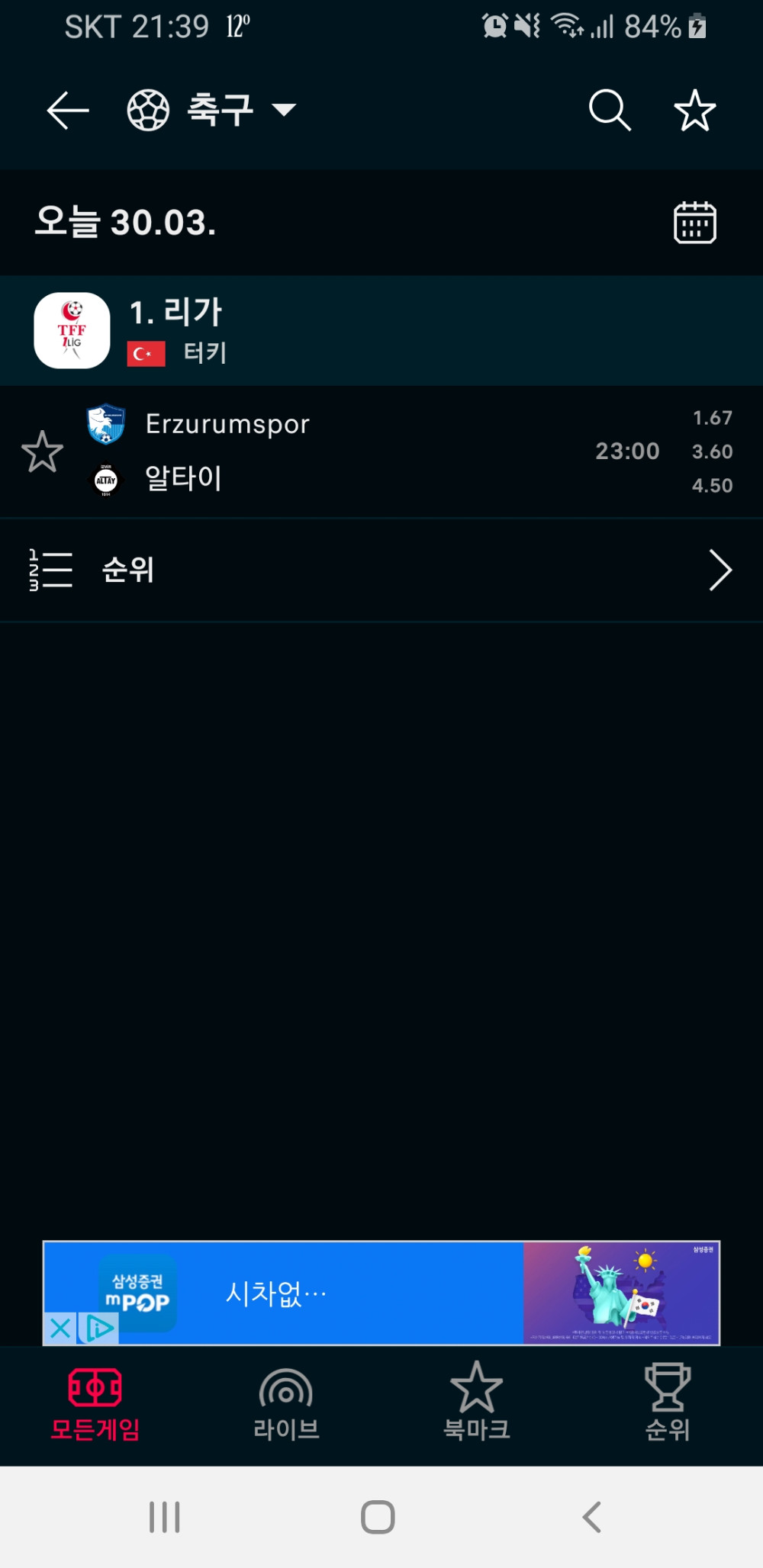The width and height of the screenshot is (763, 1568).
Task: Open the system recent apps button
Action: [164, 1517]
